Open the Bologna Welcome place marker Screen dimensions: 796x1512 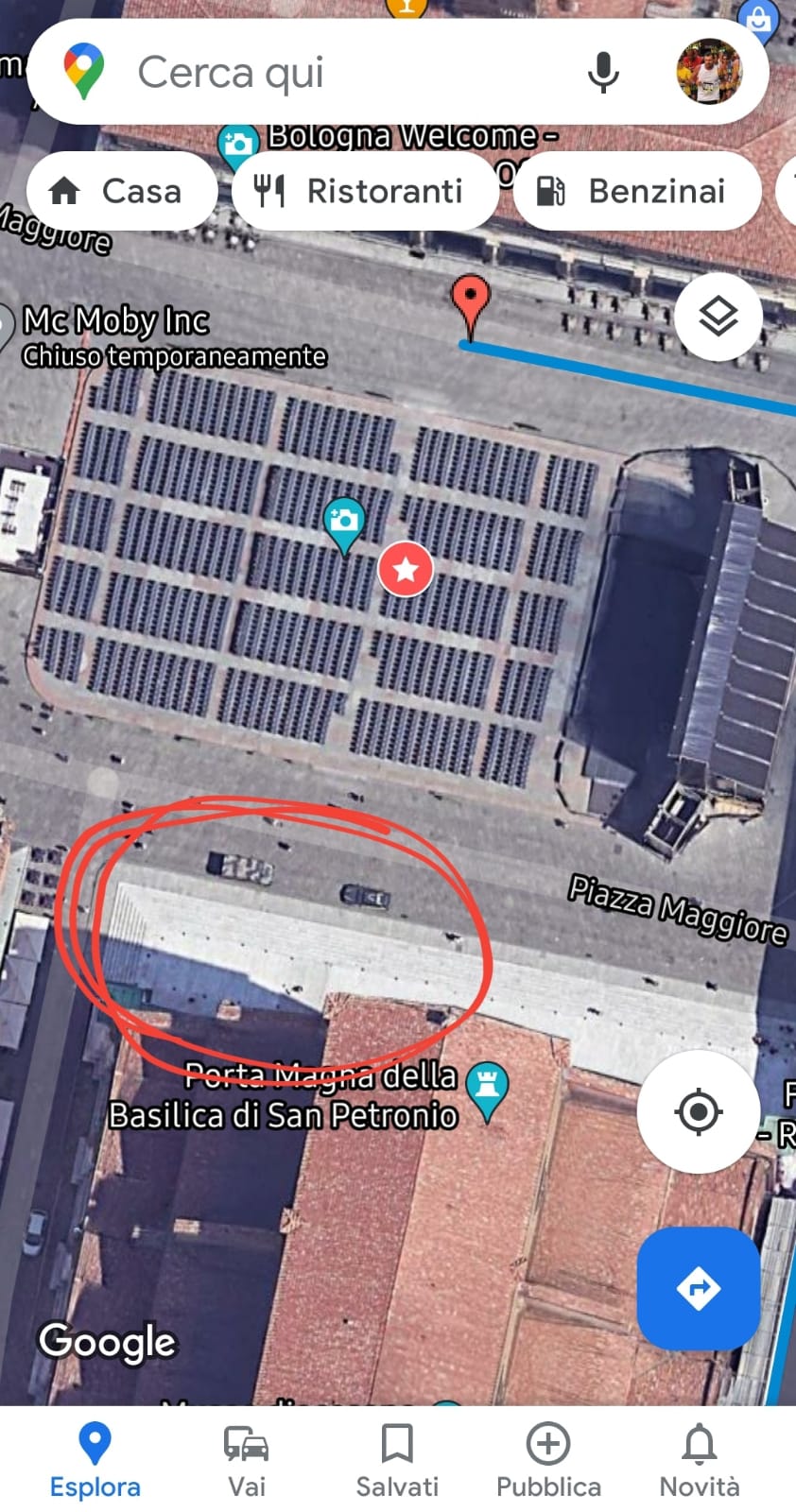238,146
